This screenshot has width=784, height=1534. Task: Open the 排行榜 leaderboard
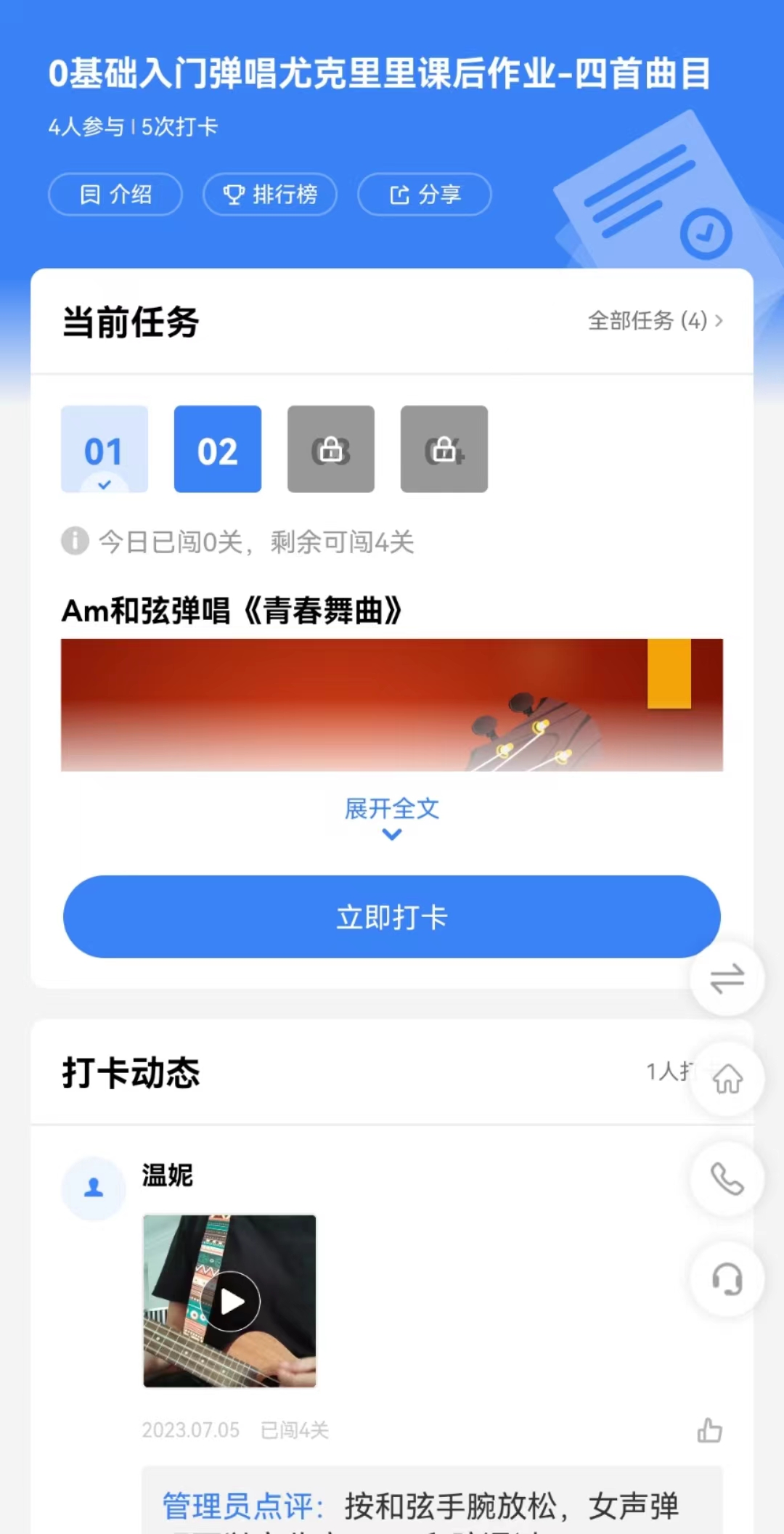270,195
